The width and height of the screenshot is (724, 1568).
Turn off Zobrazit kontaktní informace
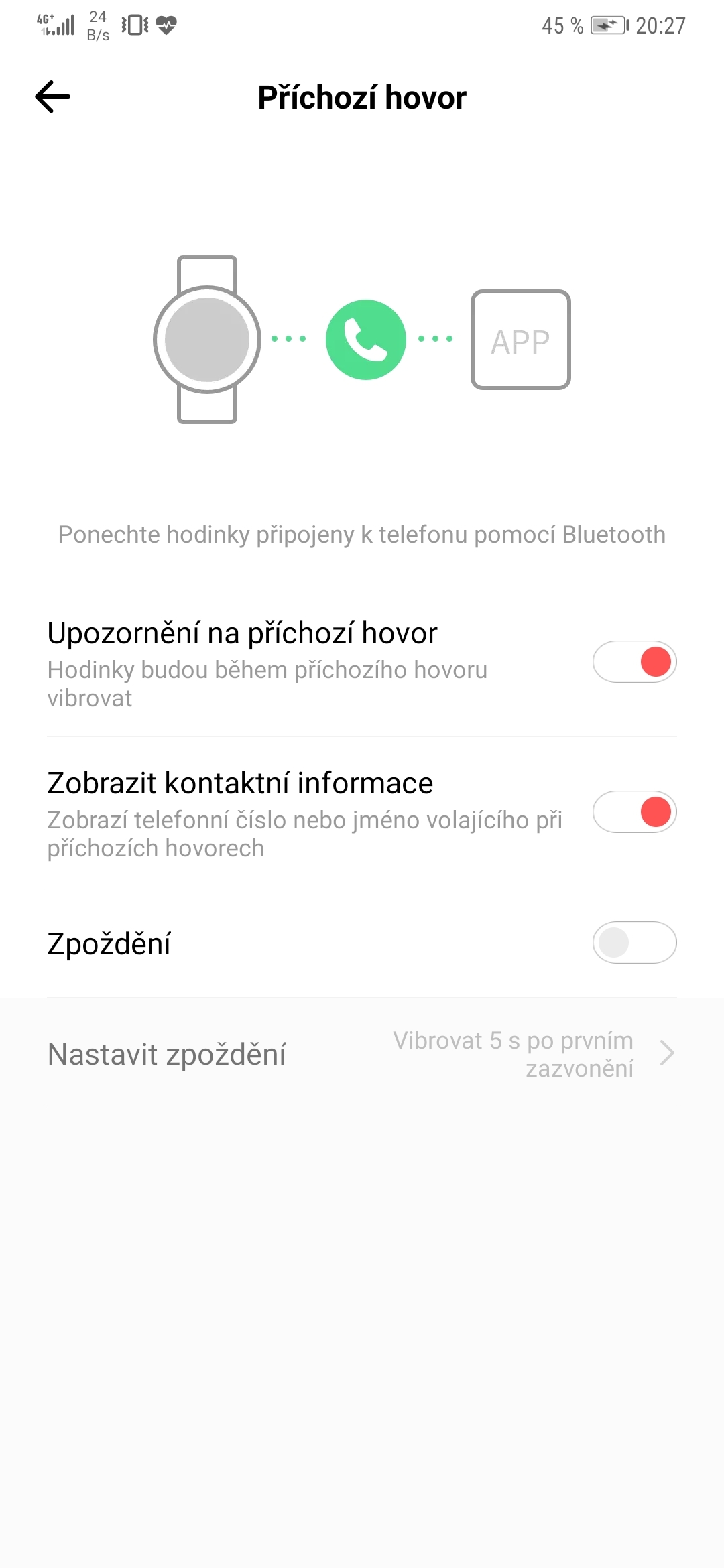click(x=634, y=811)
